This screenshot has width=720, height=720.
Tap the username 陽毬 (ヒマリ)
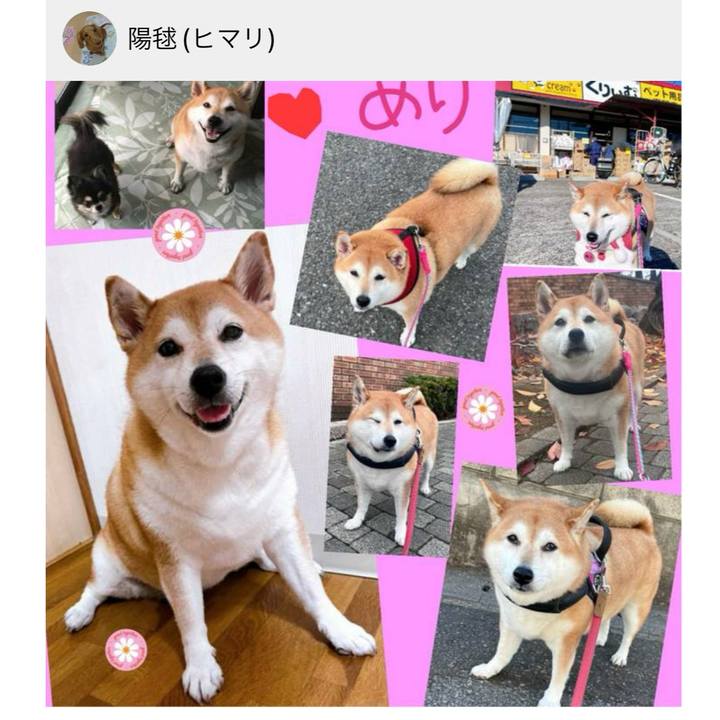(201, 39)
